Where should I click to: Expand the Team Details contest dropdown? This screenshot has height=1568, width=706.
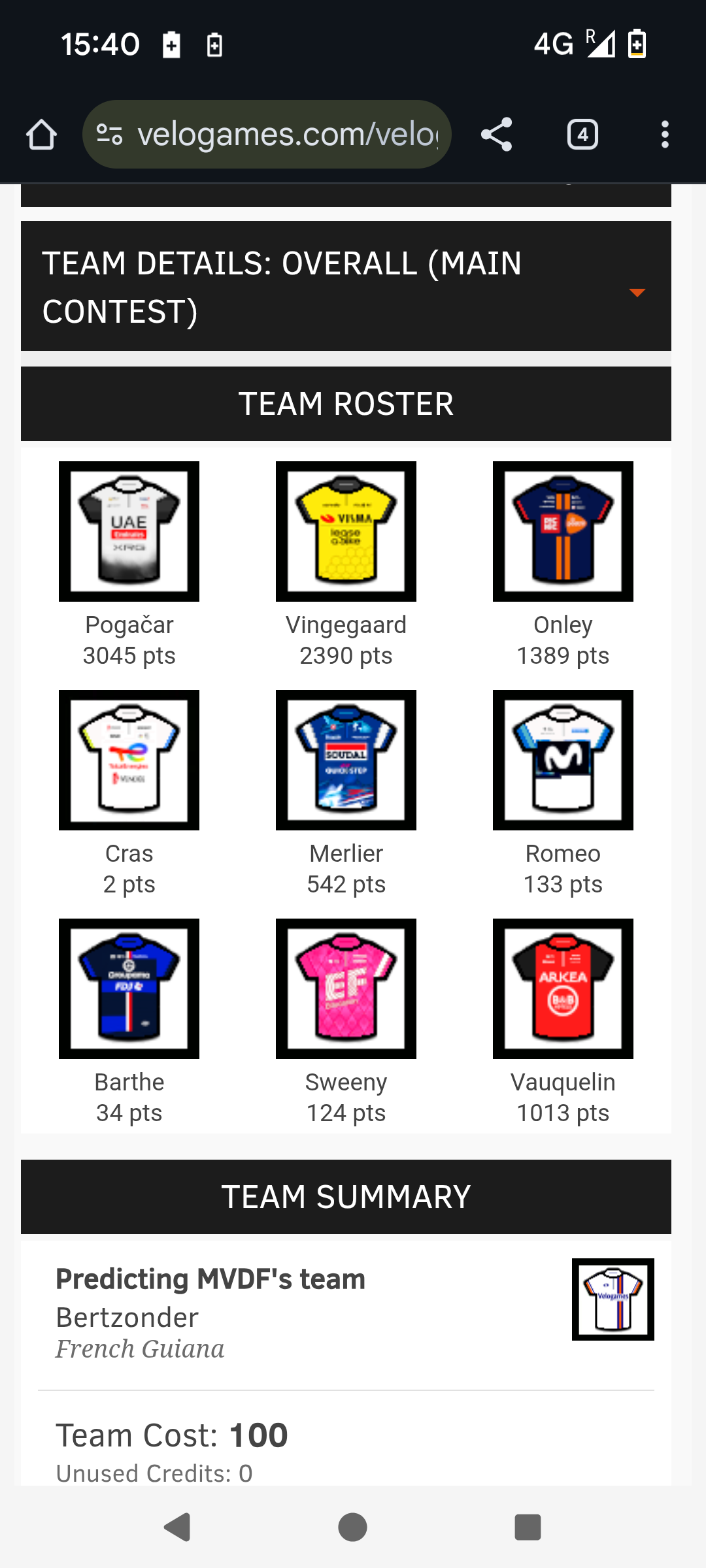click(637, 292)
